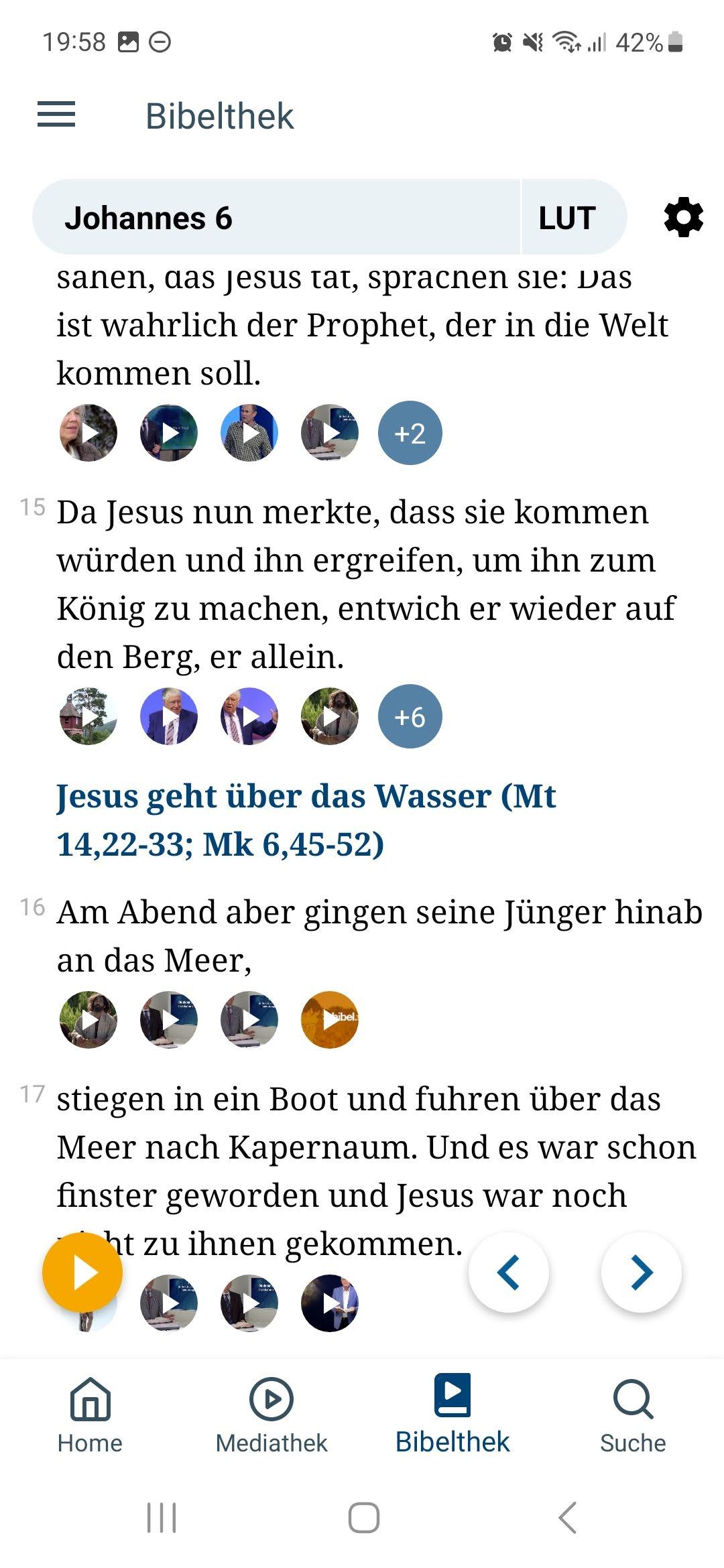Image resolution: width=724 pixels, height=1568 pixels.
Task: Open the hamburger drawer menu
Action: click(x=56, y=115)
